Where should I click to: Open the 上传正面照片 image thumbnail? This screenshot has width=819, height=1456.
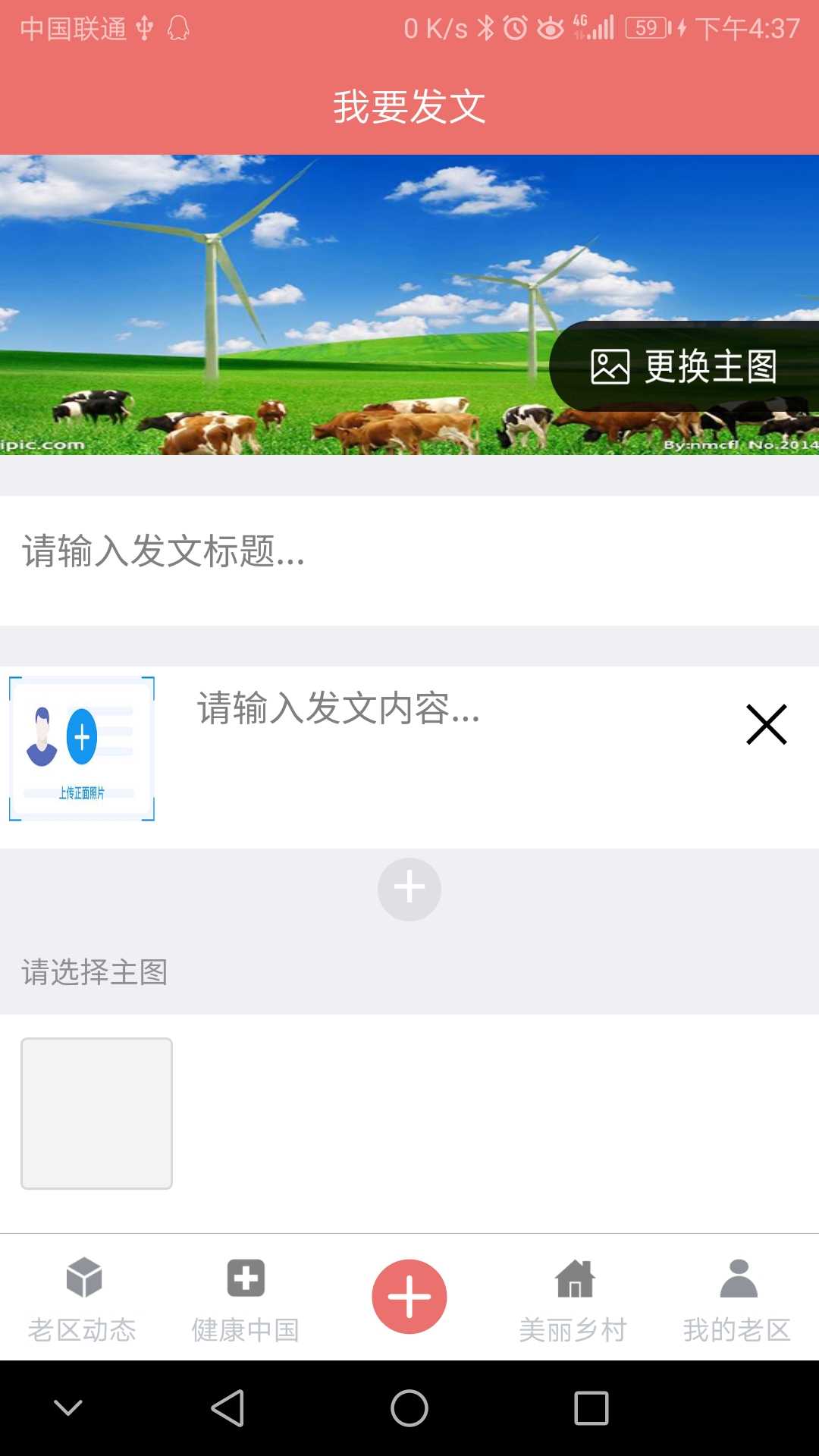pyautogui.click(x=82, y=748)
